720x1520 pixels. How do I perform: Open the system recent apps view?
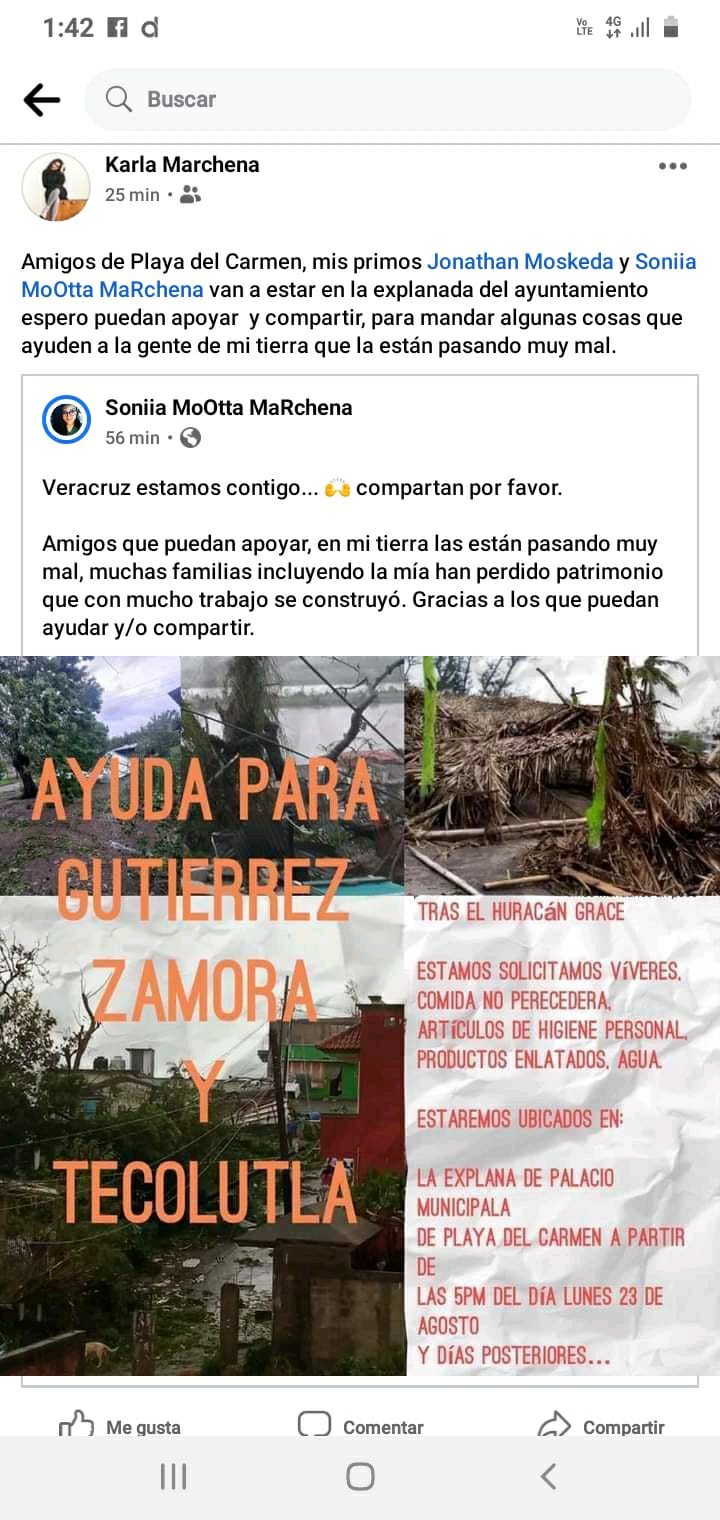tap(174, 1477)
